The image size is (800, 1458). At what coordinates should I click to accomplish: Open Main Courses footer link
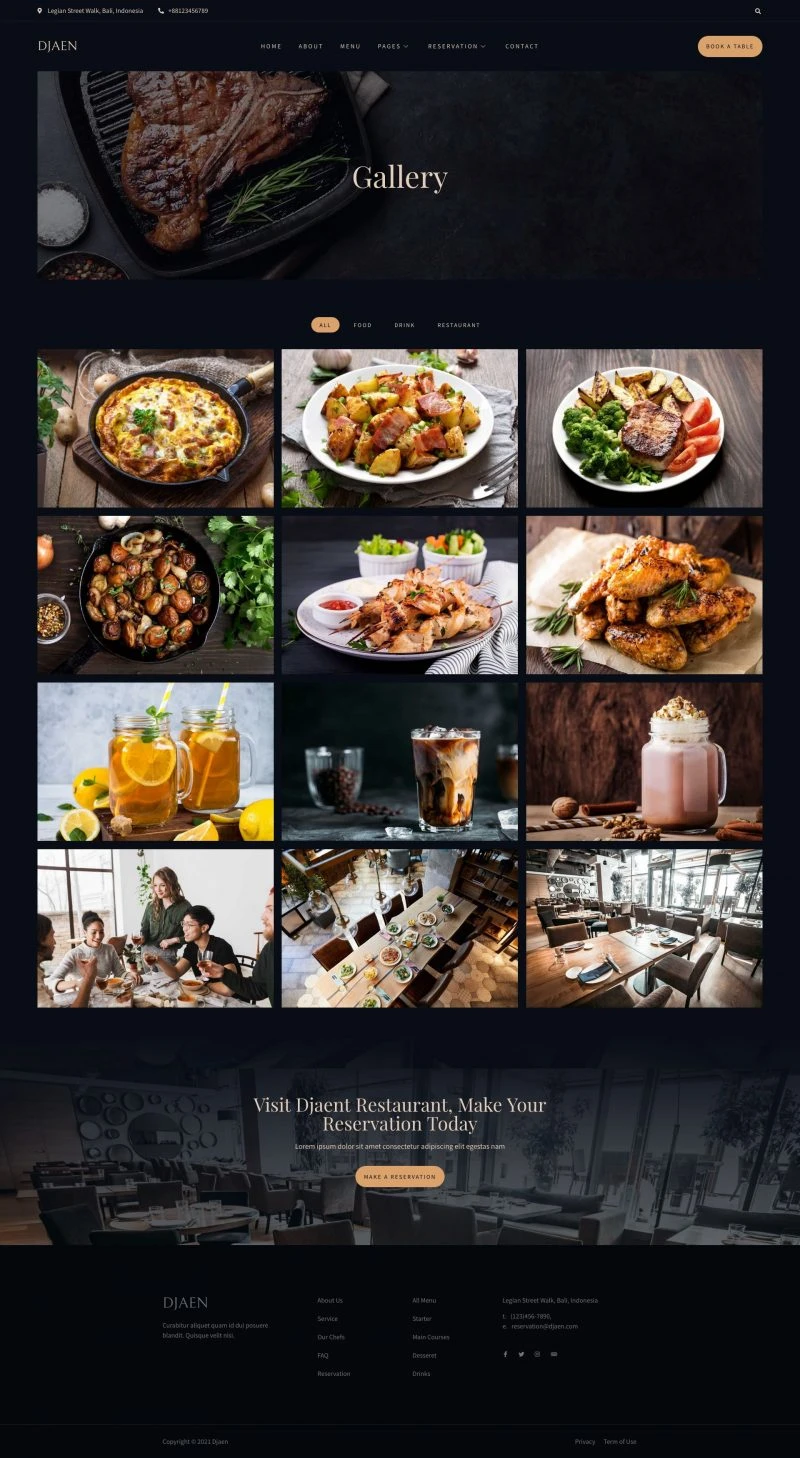(431, 1337)
